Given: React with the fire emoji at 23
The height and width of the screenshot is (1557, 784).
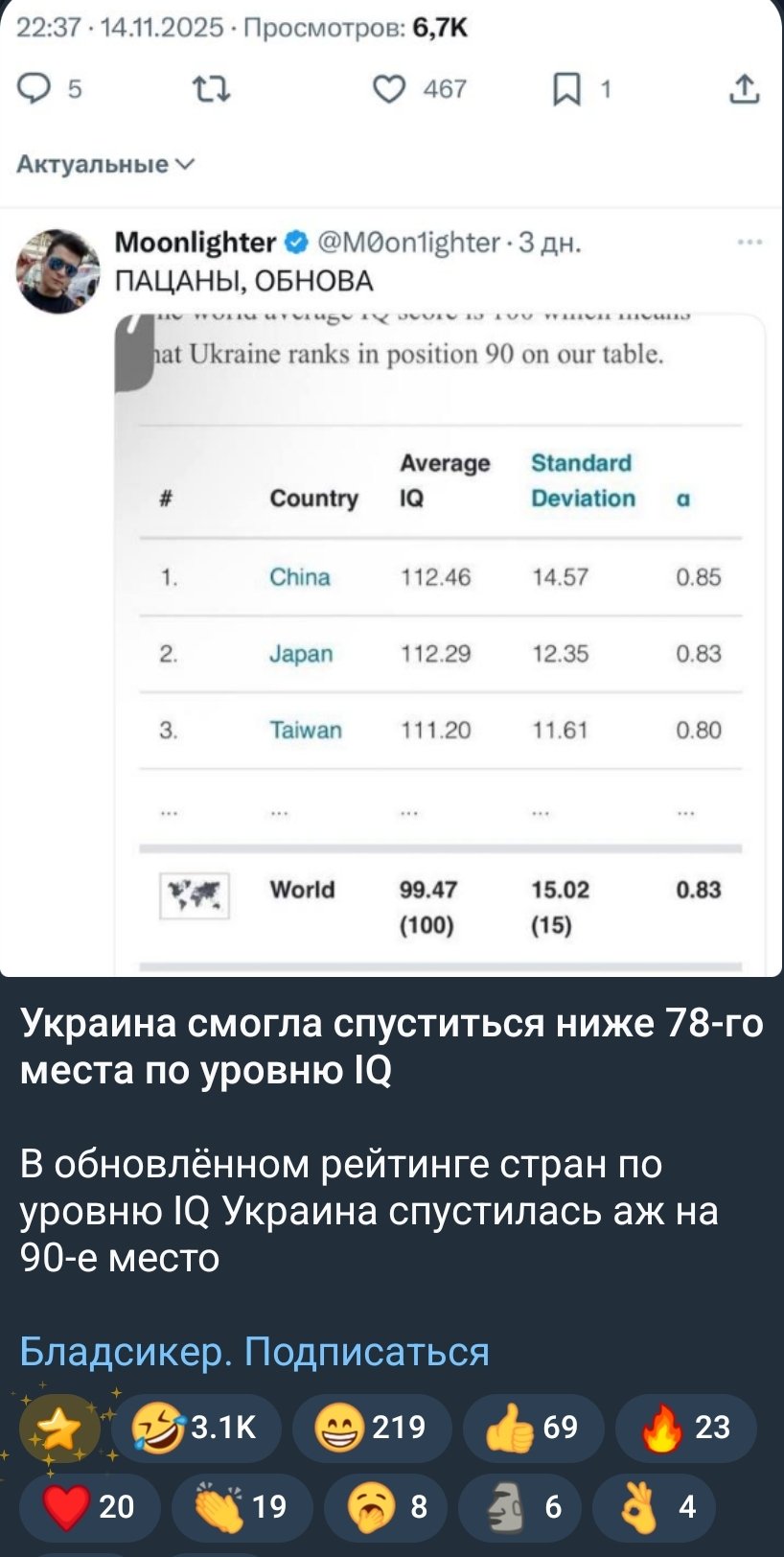Looking at the screenshot, I should 685,1429.
